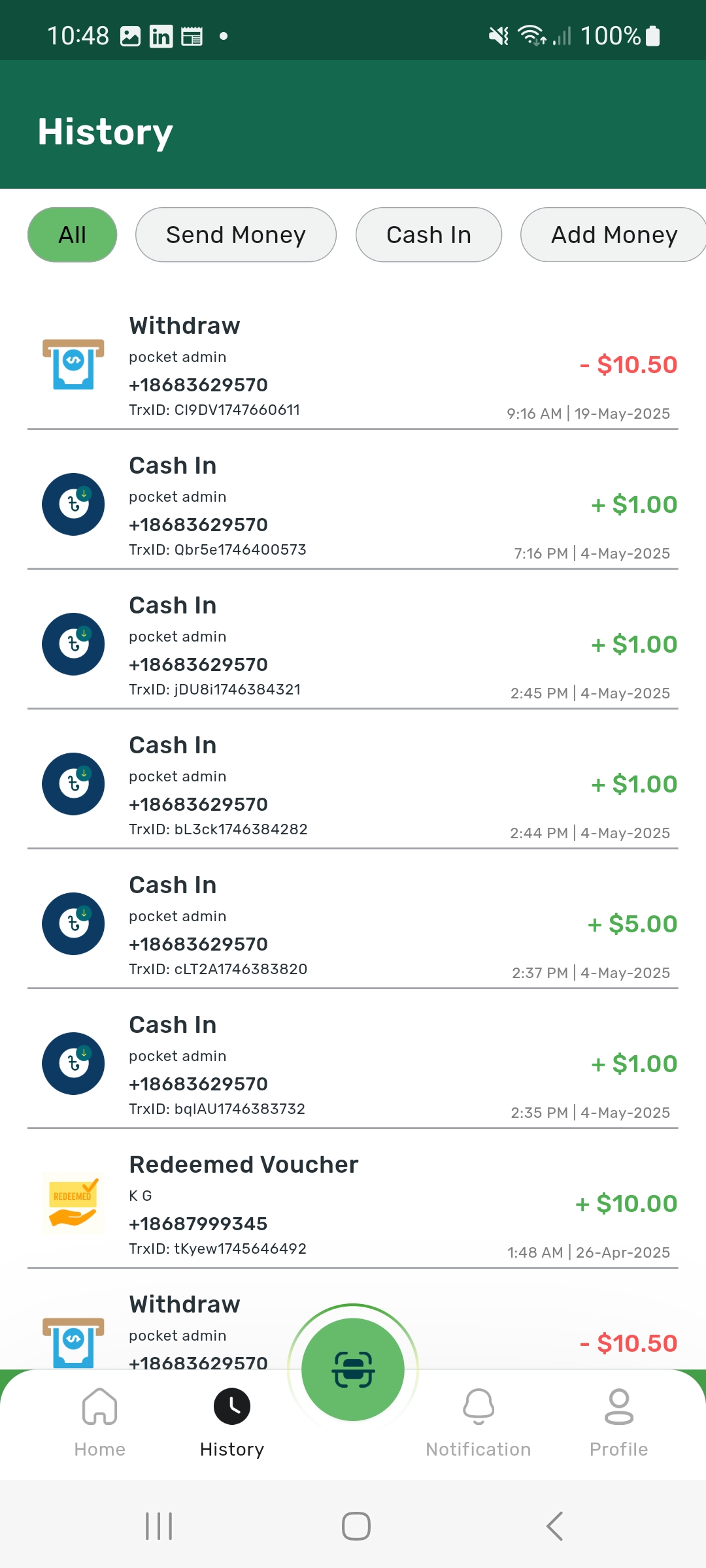Open Cash In transaction at 2:35 PM

(353, 1065)
